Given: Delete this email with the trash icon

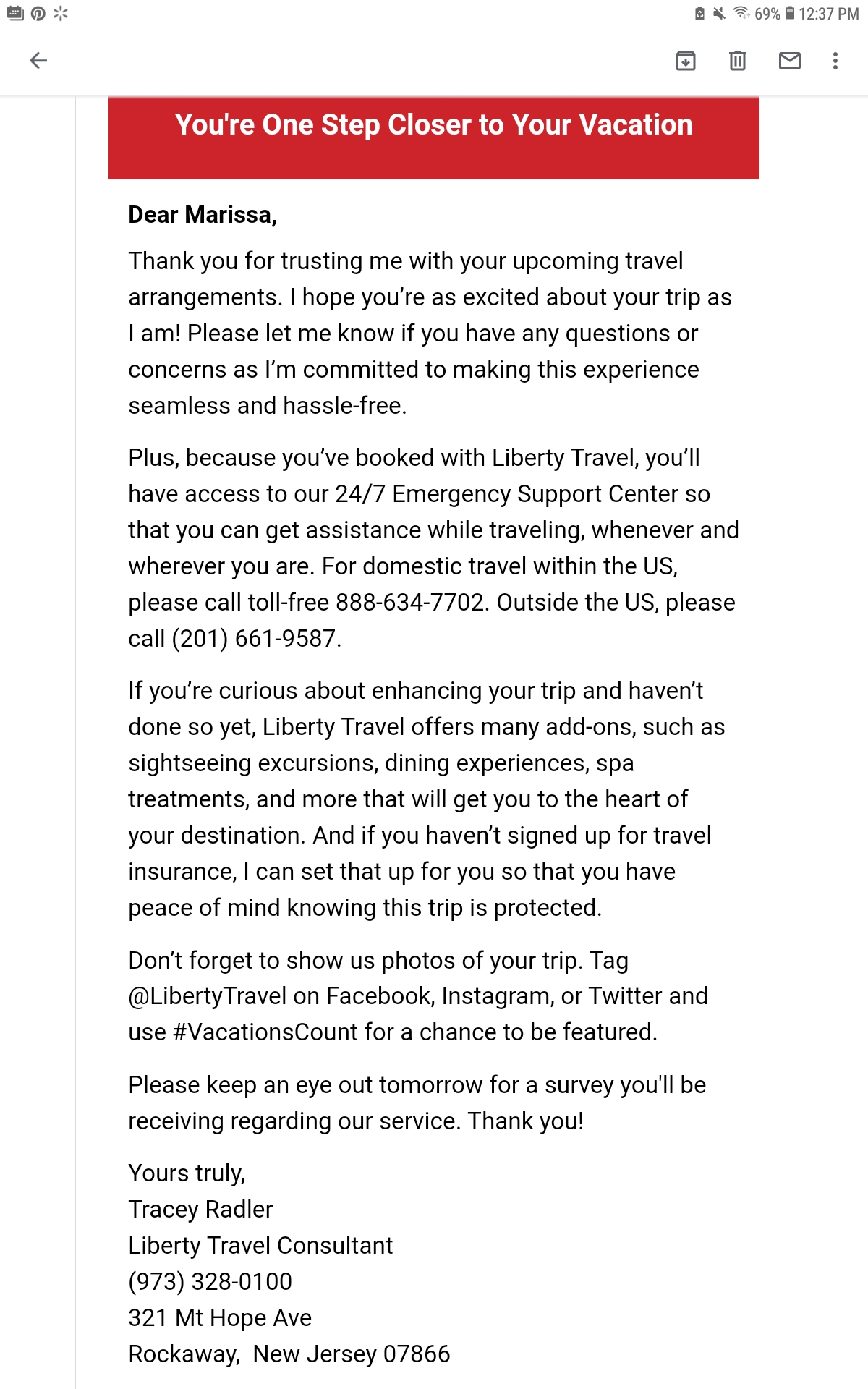Looking at the screenshot, I should click(x=737, y=61).
